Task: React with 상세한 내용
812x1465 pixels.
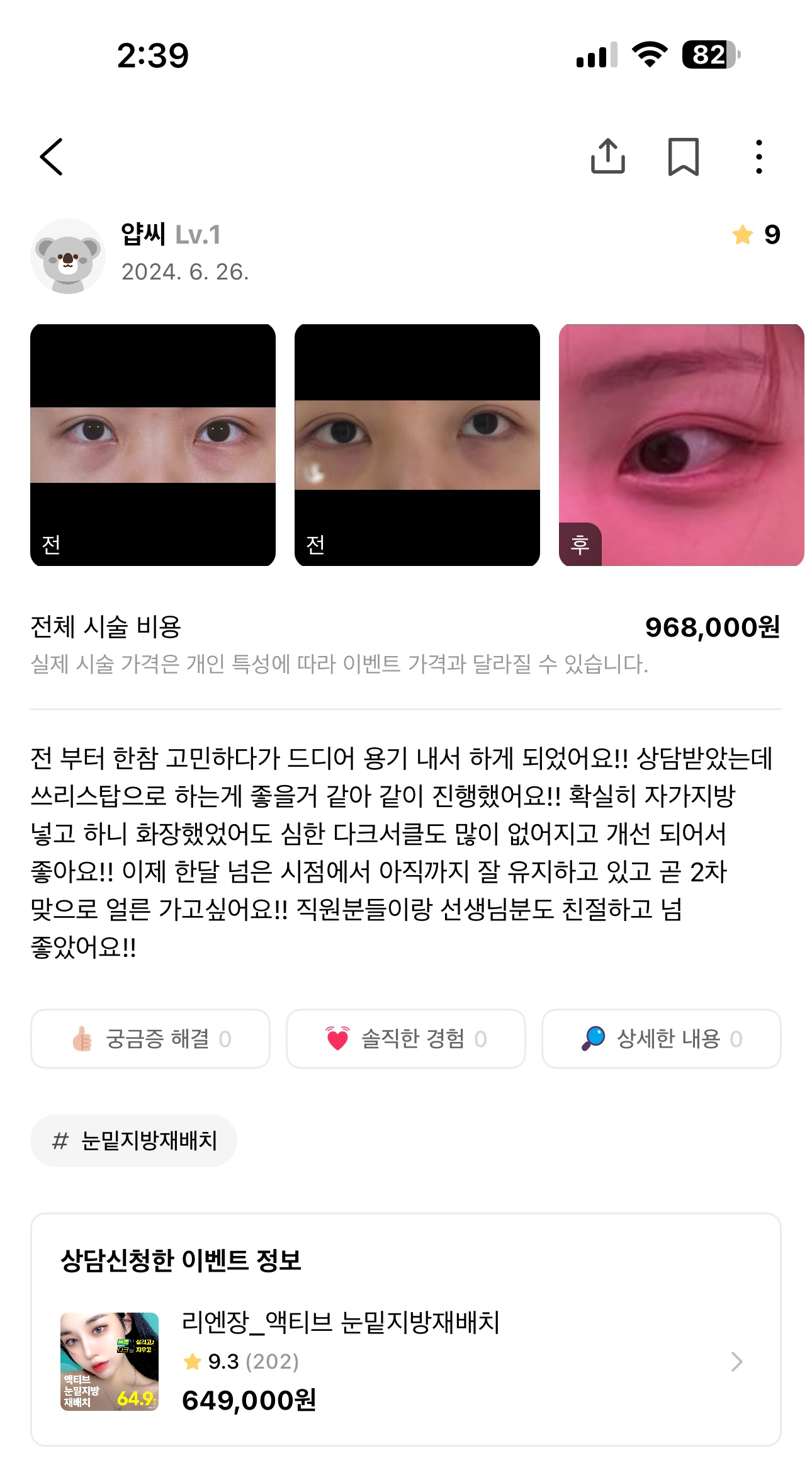Action: [661, 1038]
